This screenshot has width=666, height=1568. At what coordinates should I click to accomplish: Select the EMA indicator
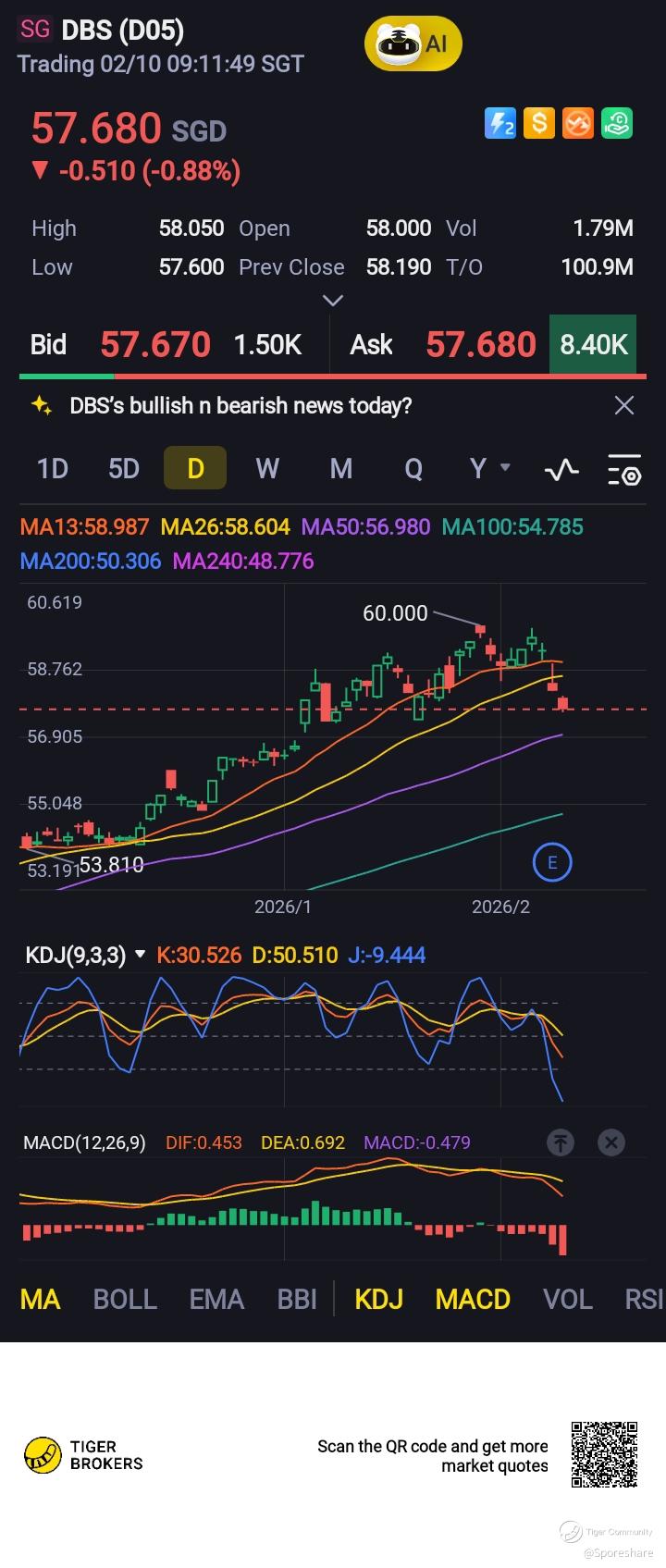pyautogui.click(x=216, y=1299)
